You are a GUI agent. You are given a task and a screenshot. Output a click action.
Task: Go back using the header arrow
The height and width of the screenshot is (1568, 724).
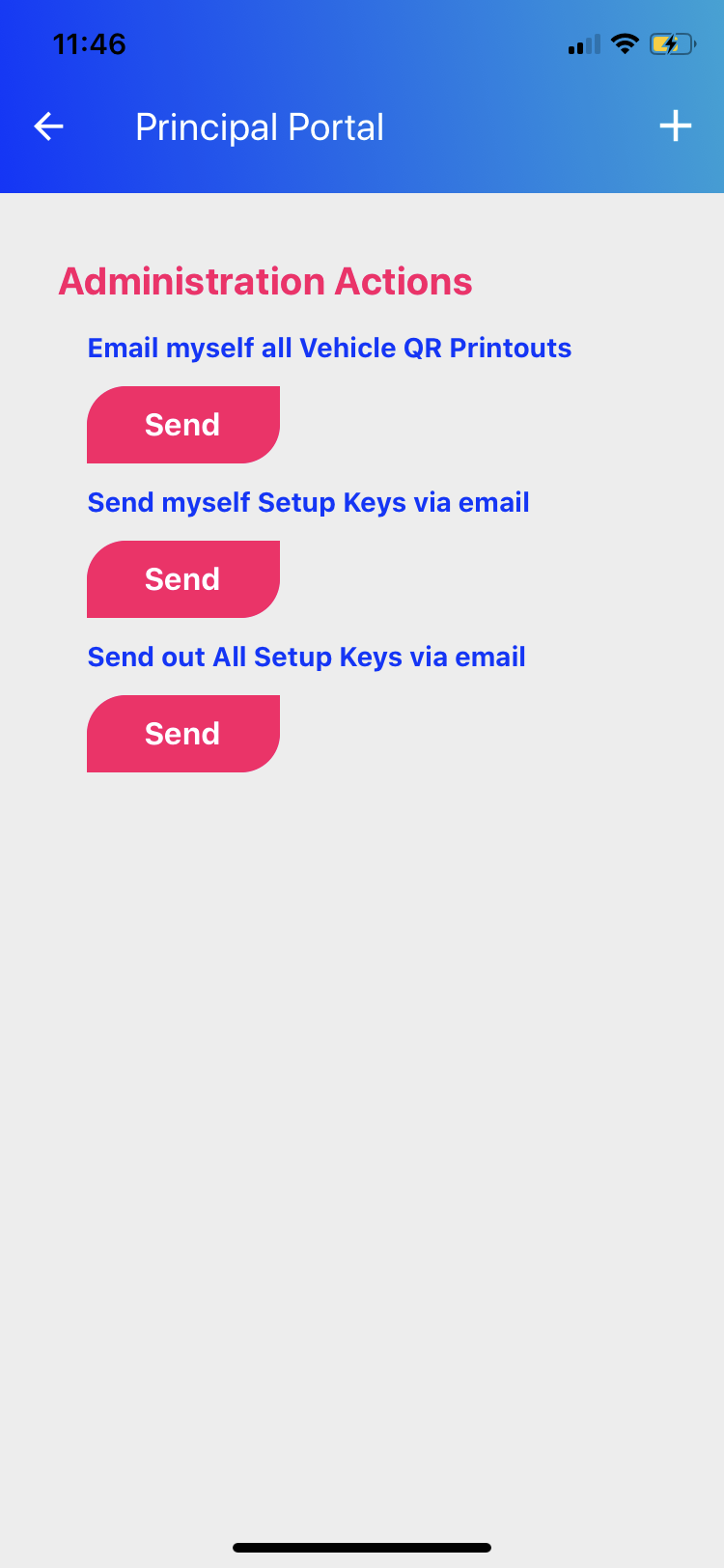click(48, 126)
